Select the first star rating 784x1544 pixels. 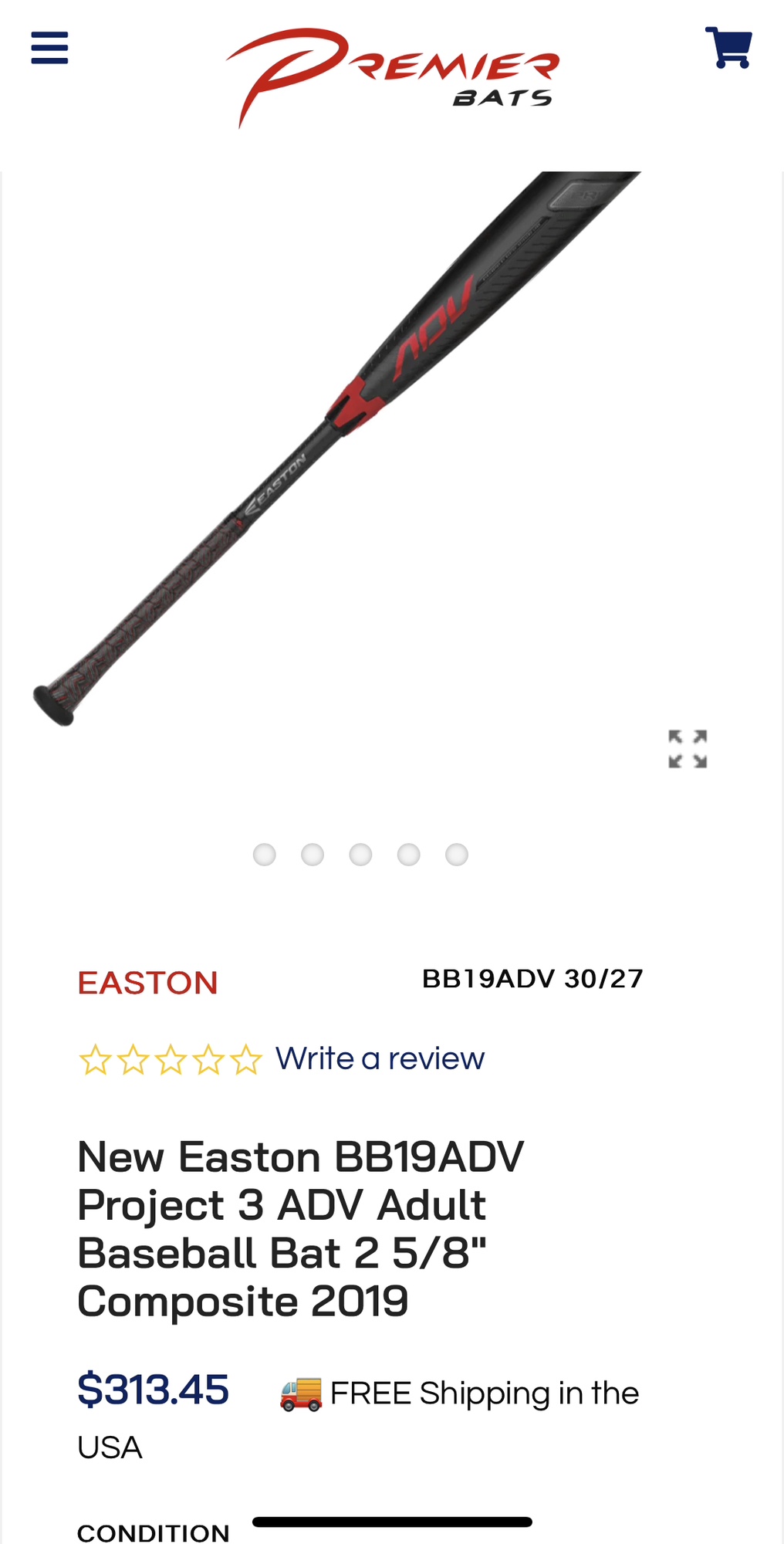coord(94,1058)
